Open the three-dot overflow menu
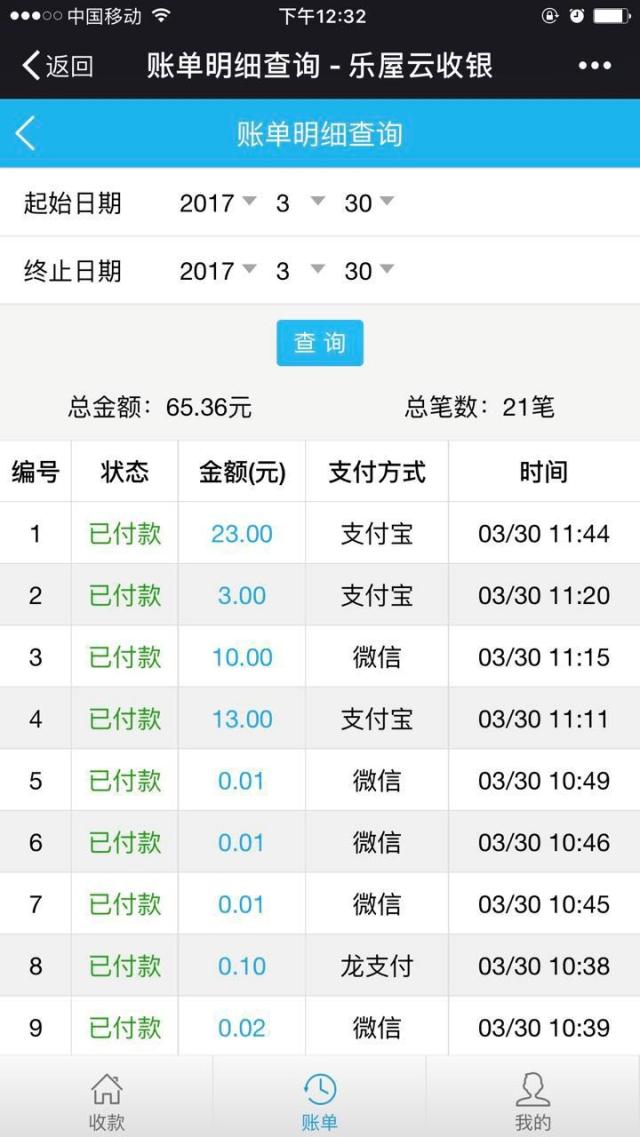Image resolution: width=640 pixels, height=1137 pixels. (x=594, y=67)
